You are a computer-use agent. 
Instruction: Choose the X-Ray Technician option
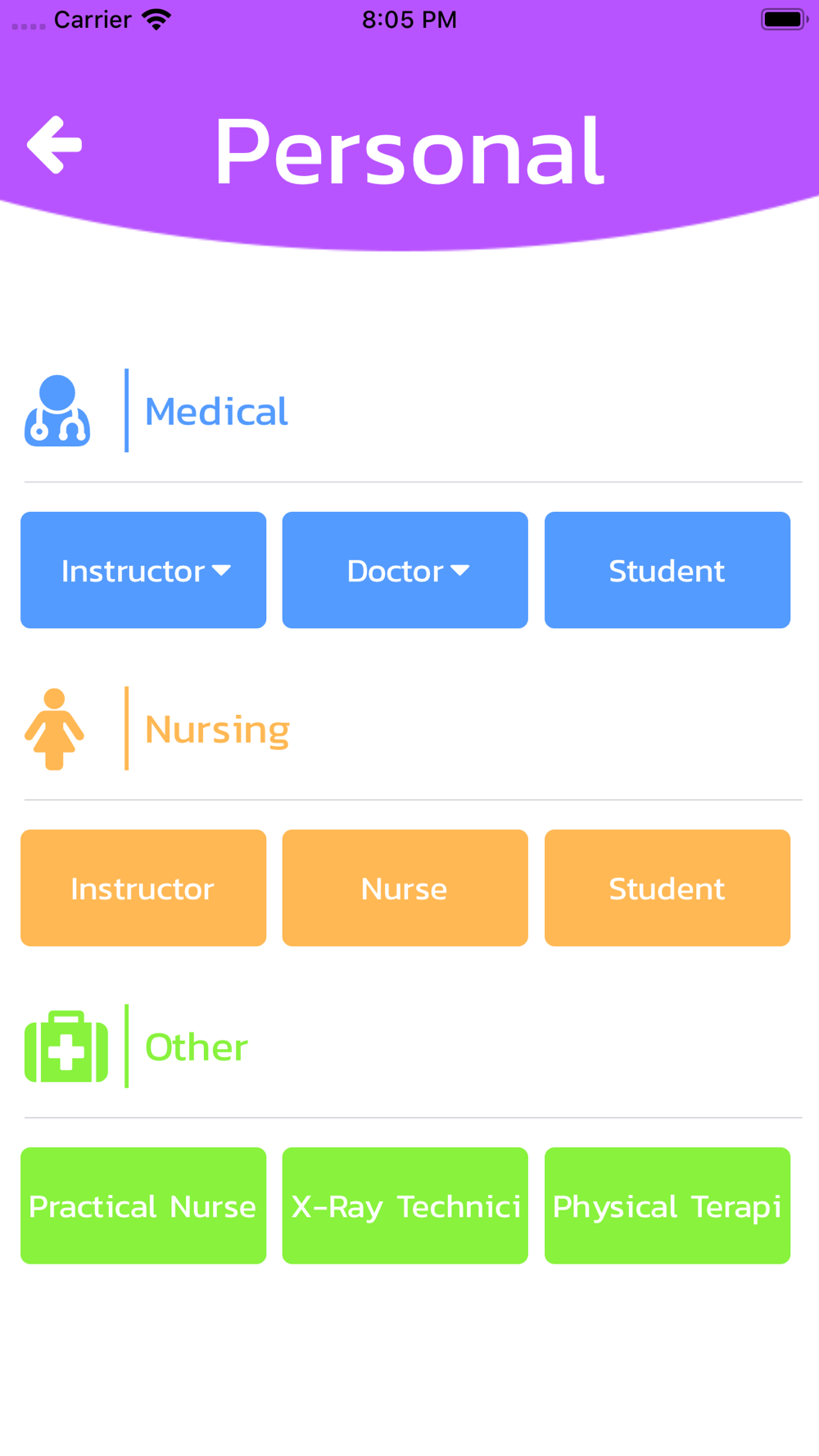[x=405, y=1205]
